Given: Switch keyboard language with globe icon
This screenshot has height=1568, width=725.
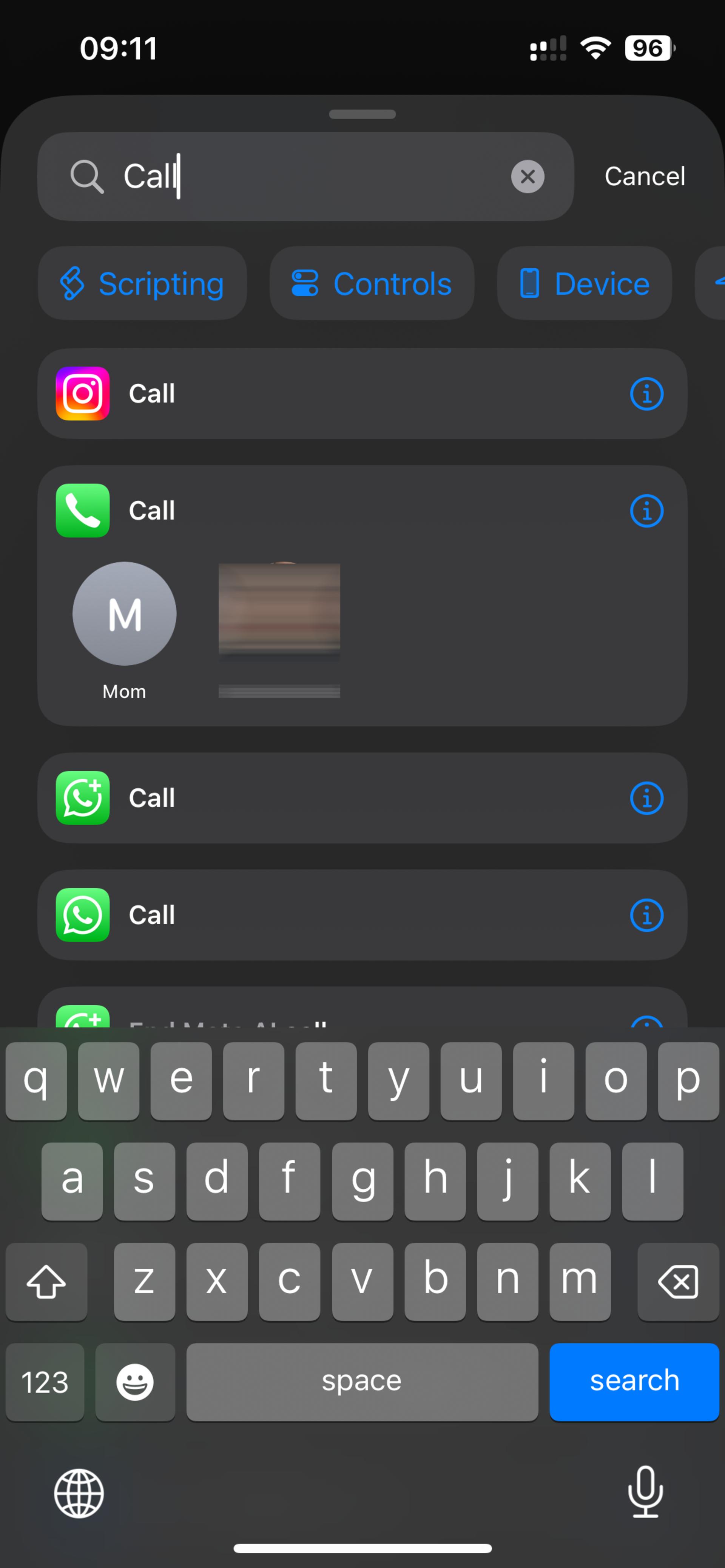Looking at the screenshot, I should [x=79, y=1493].
